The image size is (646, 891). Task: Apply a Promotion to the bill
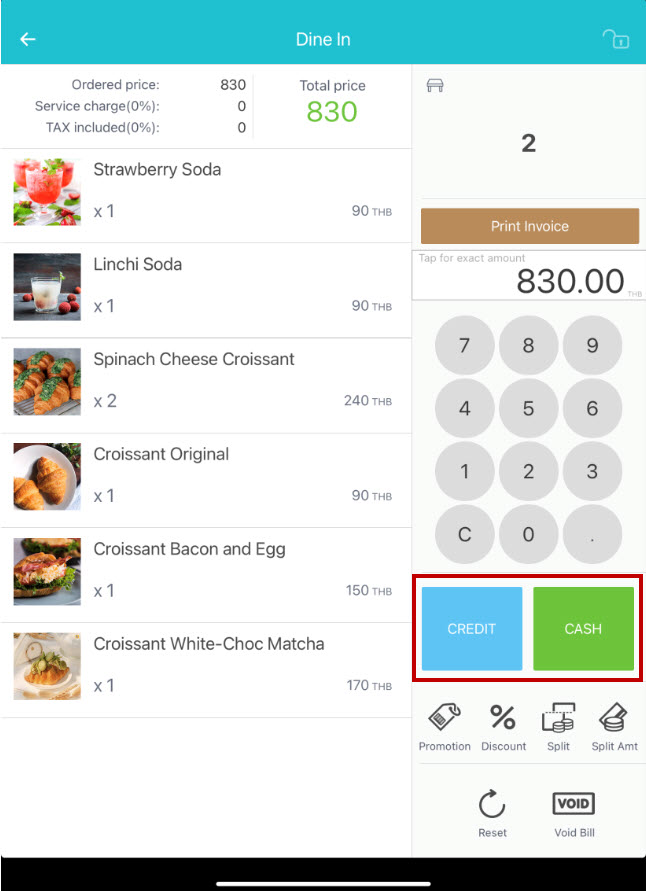pyautogui.click(x=444, y=727)
